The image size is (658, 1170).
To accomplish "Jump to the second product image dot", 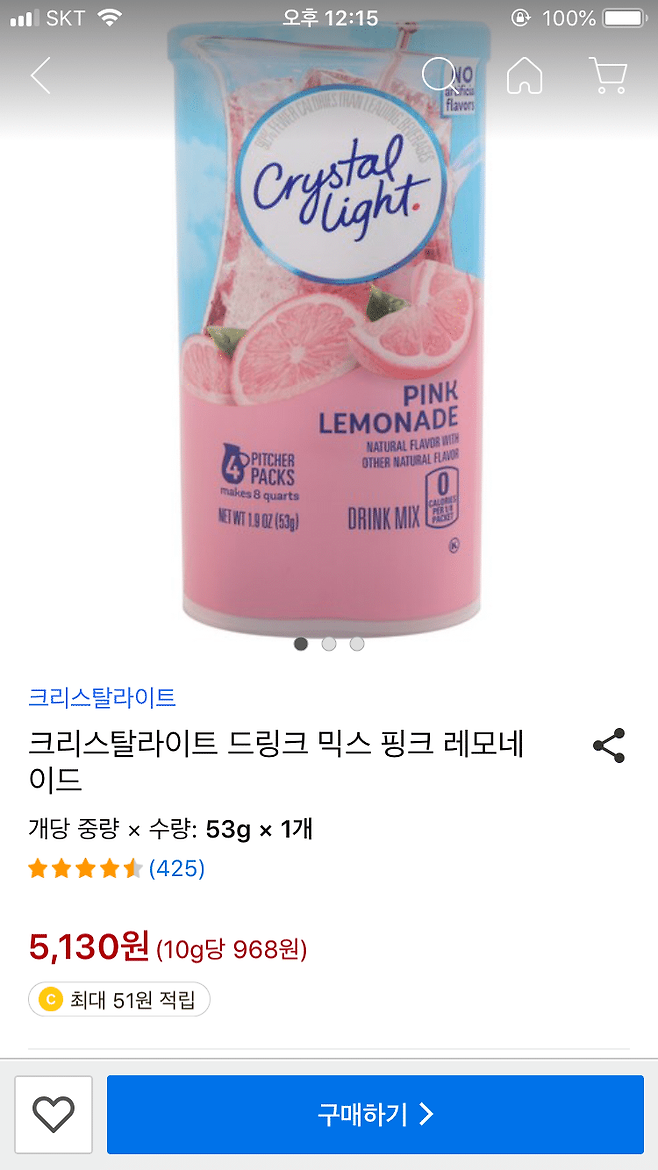I will [329, 644].
